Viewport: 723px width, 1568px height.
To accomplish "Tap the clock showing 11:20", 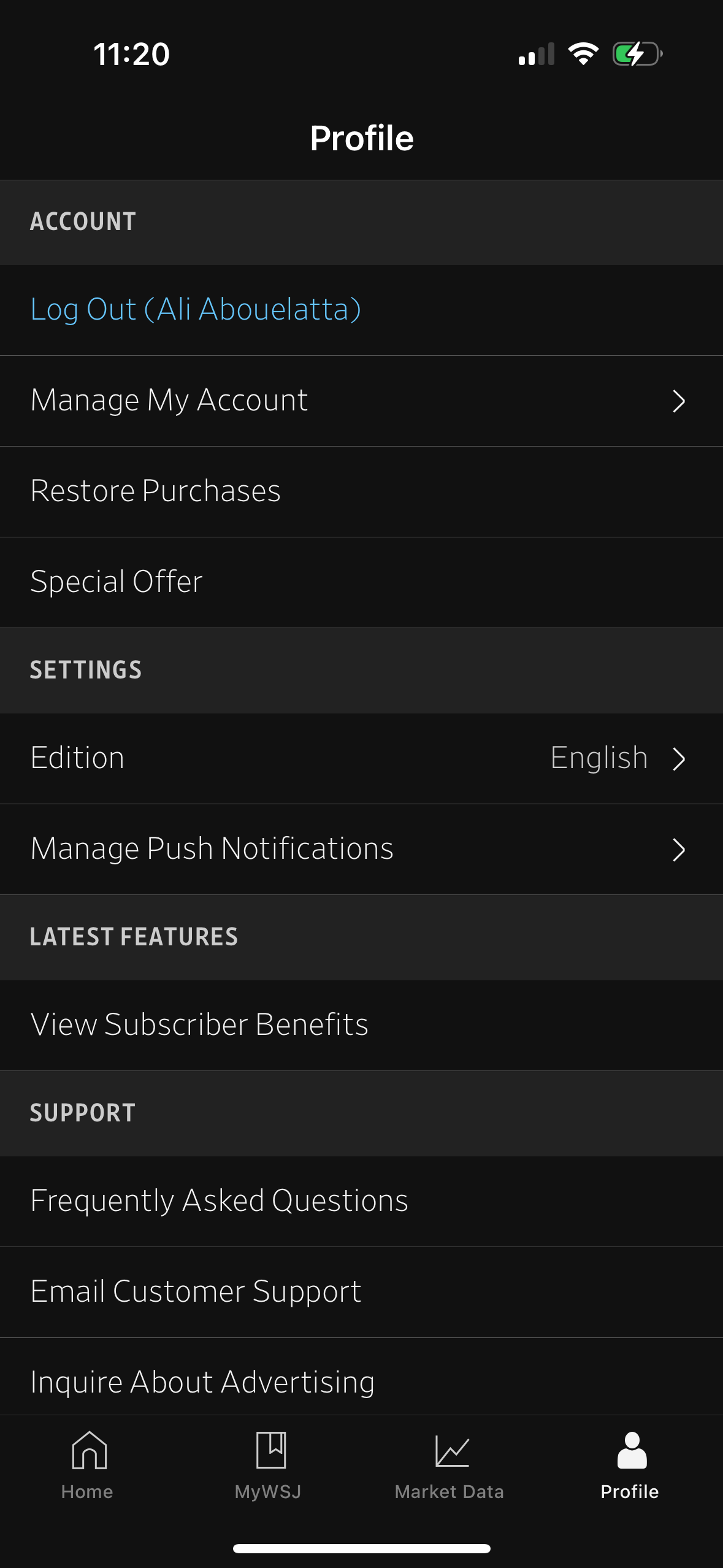I will 131,55.
